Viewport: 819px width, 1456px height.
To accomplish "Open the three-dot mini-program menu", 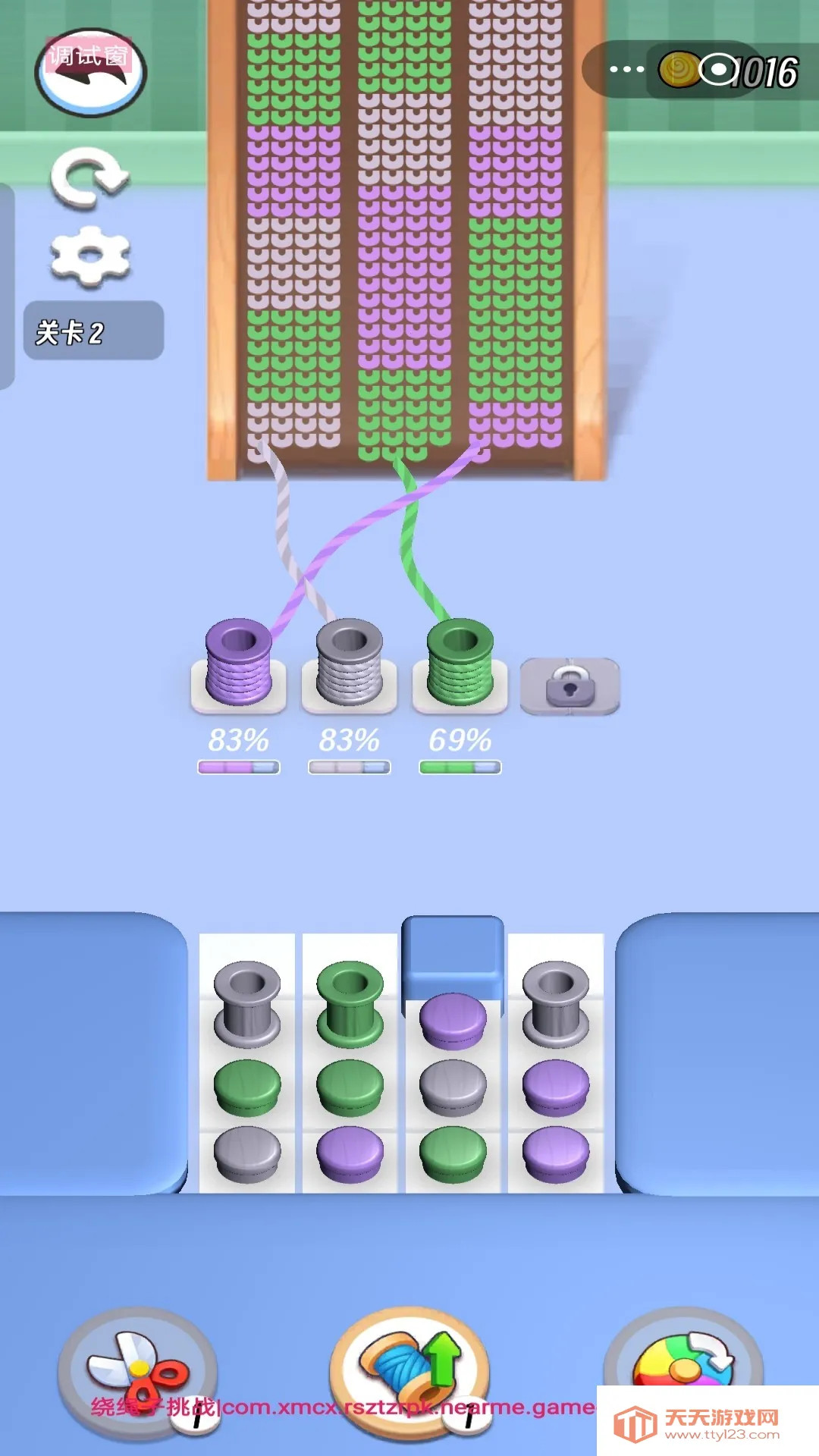I will coord(626,70).
